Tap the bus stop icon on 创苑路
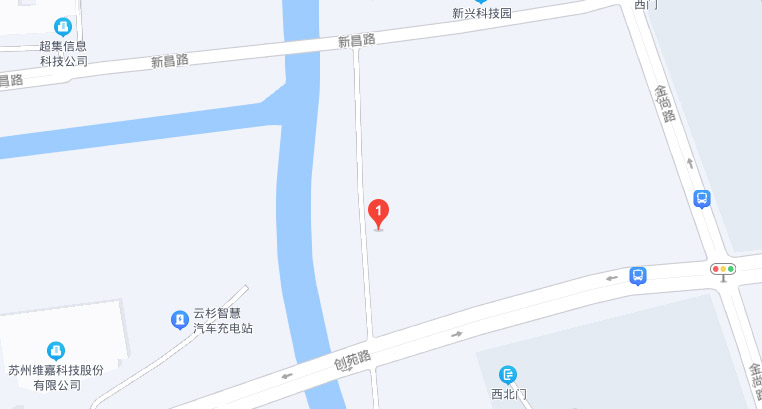 pyautogui.click(x=637, y=275)
